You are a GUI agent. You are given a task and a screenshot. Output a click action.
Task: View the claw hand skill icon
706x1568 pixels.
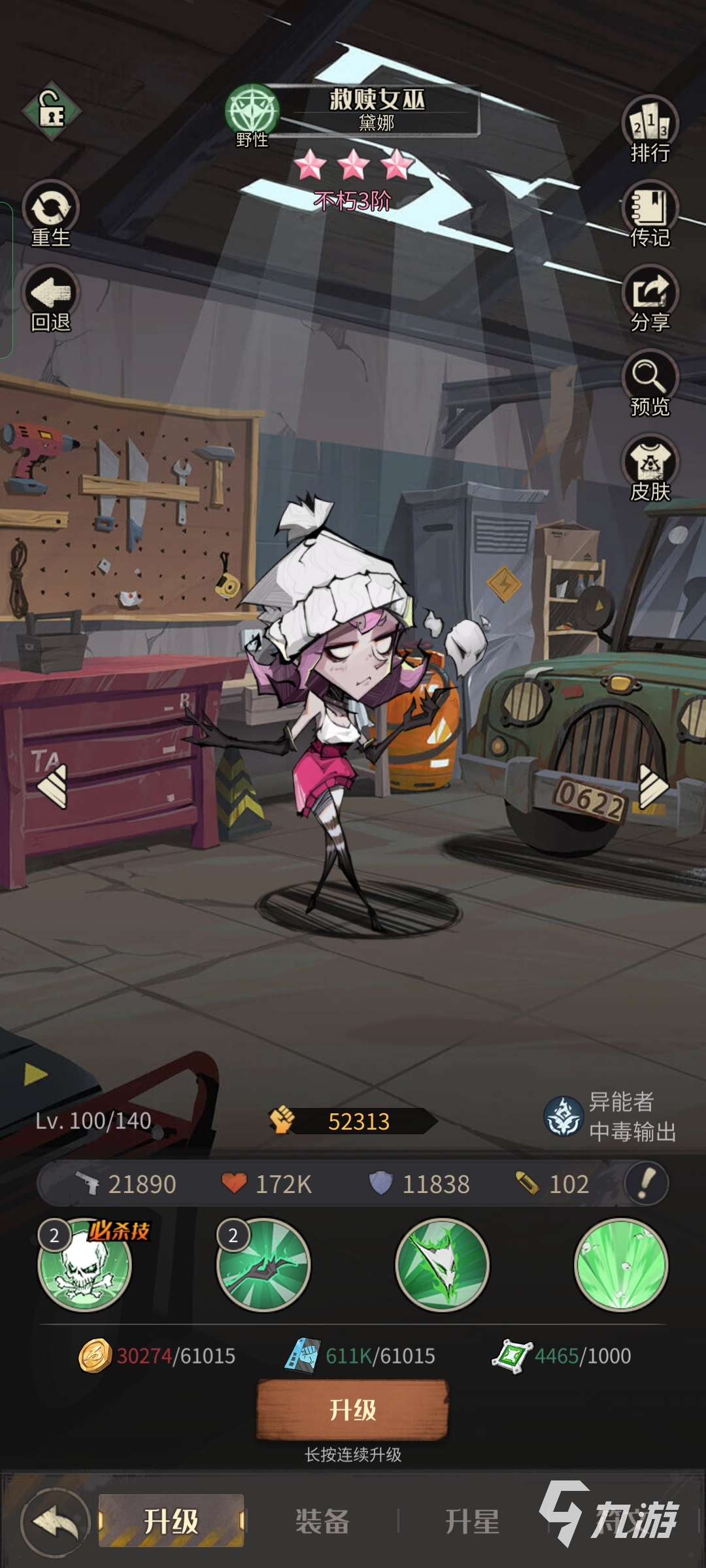[263, 1266]
